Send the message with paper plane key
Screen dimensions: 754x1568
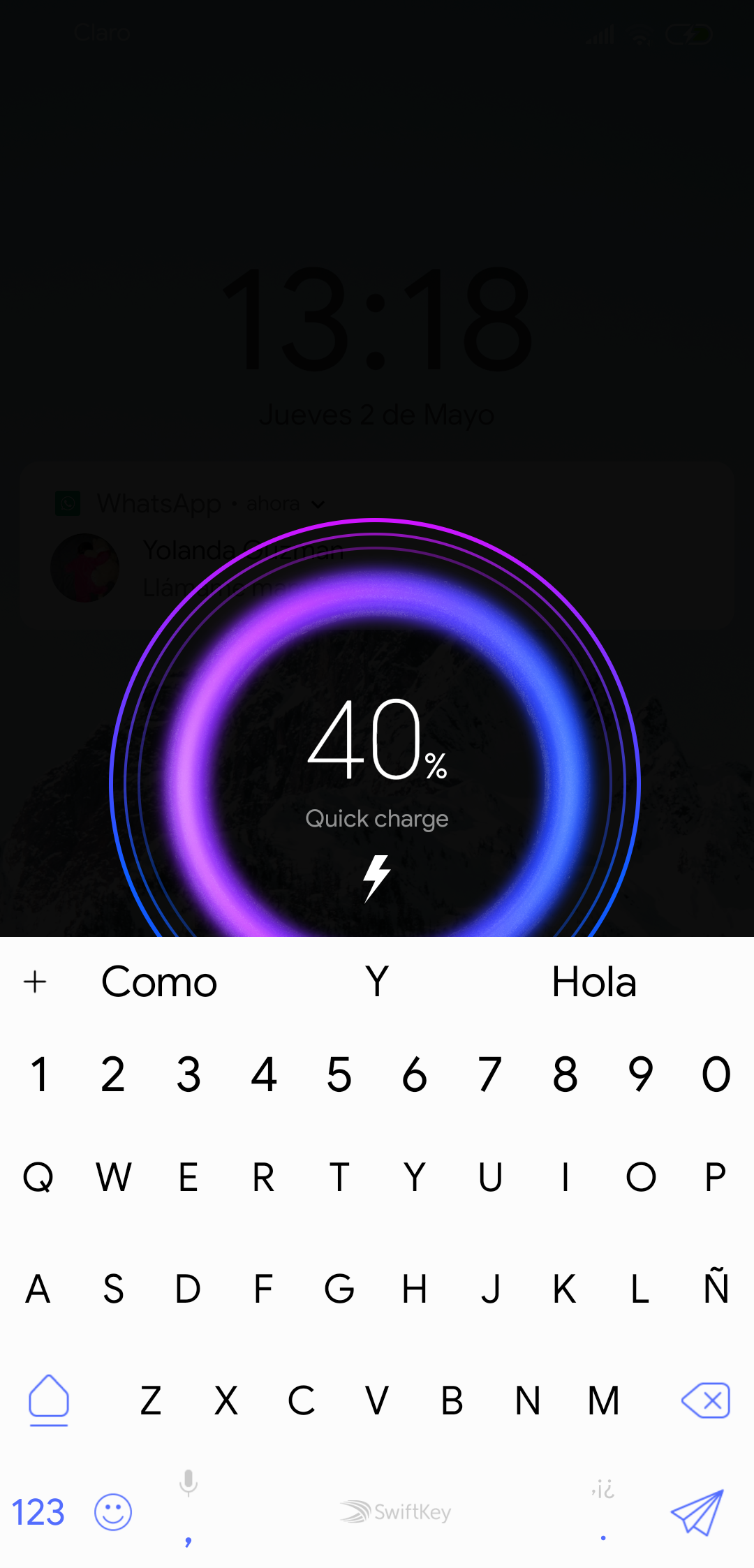tap(697, 1513)
